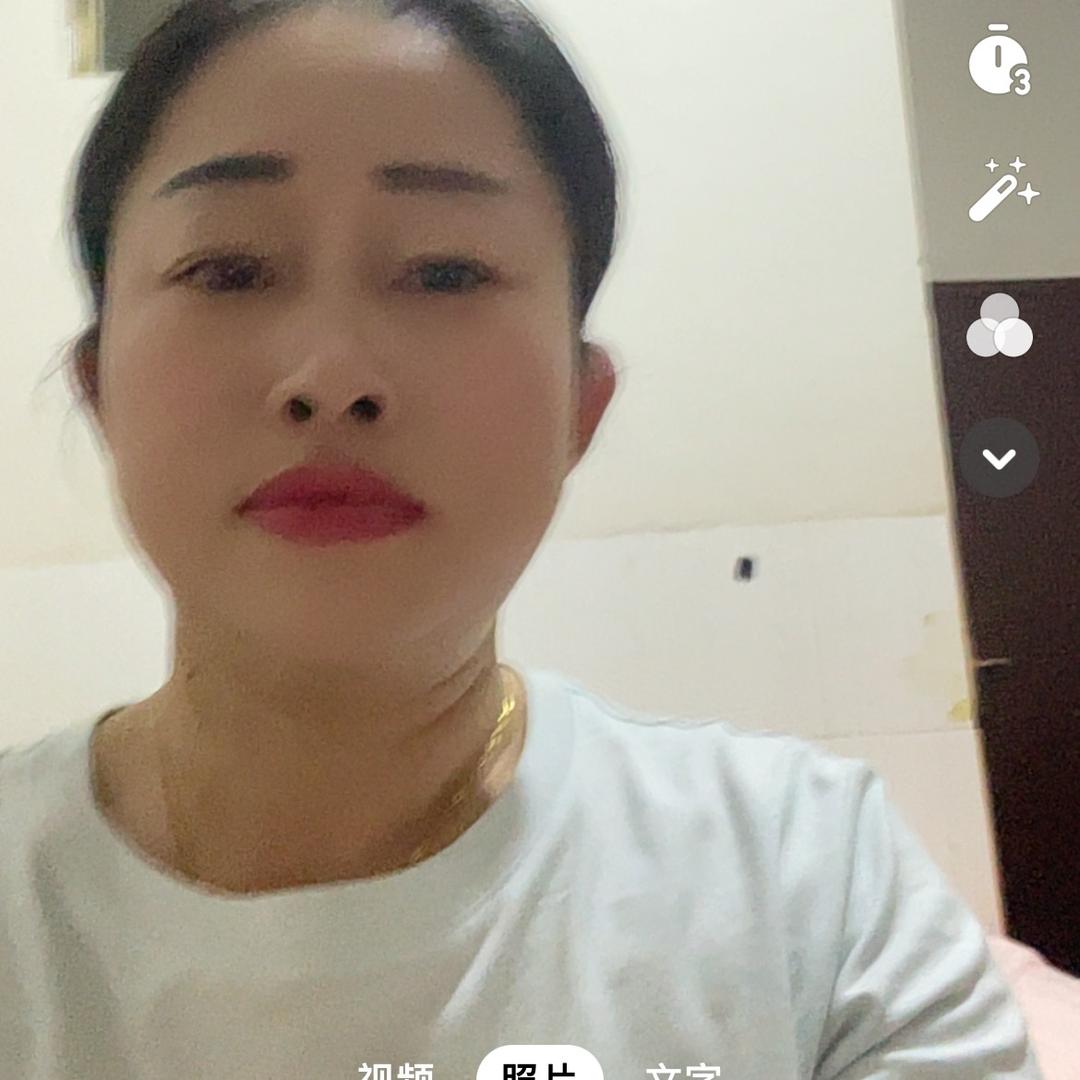
Task: Switch to the 视频 mode
Action: (x=396, y=1070)
